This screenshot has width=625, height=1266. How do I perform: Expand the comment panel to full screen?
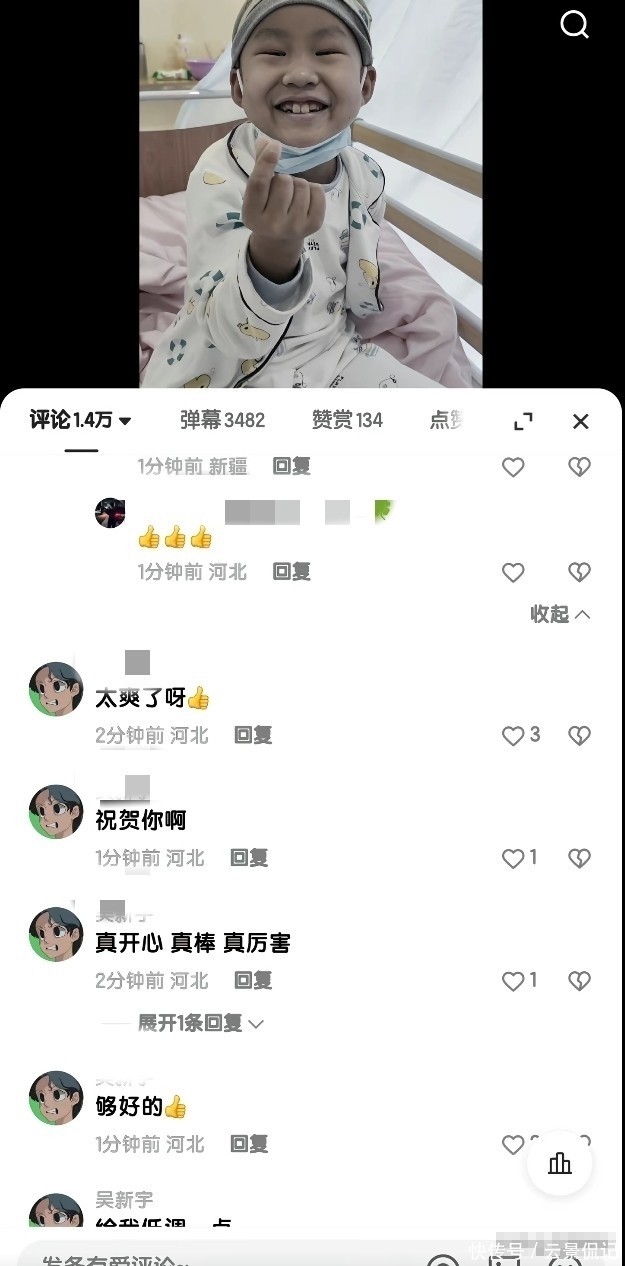coord(523,422)
